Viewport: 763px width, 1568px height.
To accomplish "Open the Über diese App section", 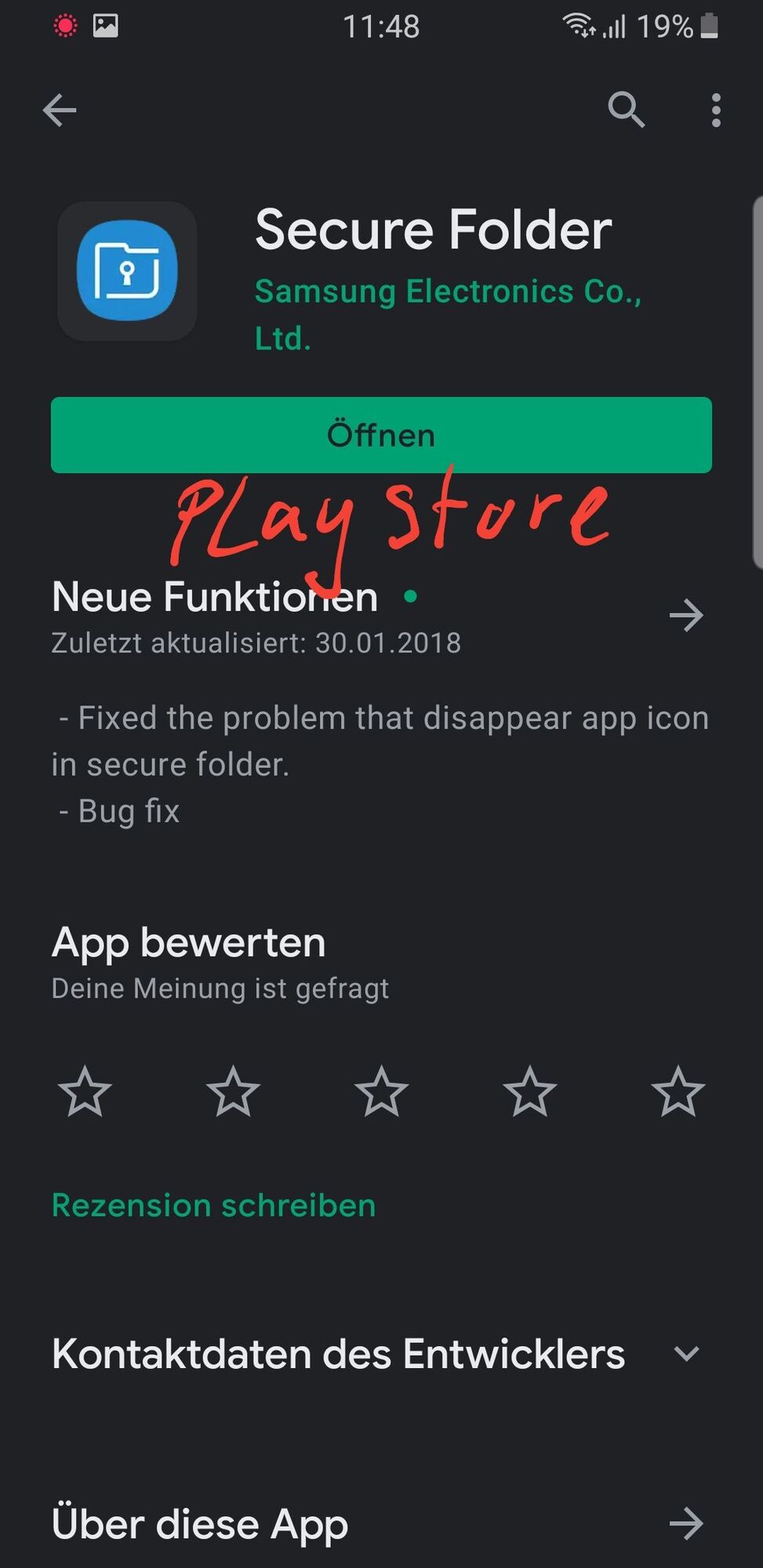I will [x=686, y=1523].
